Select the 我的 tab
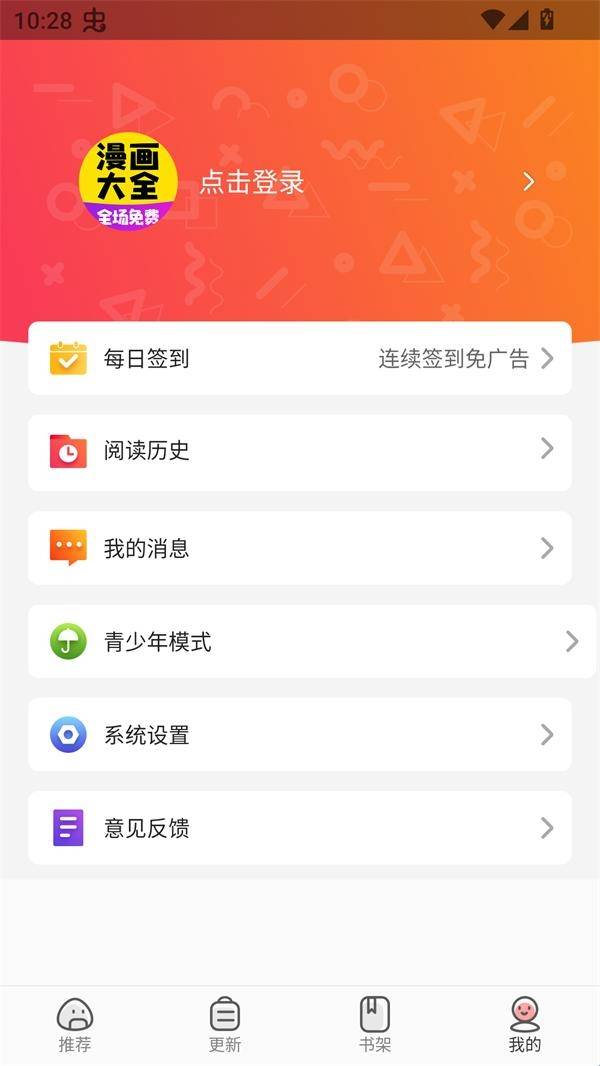This screenshot has height=1066, width=600. pyautogui.click(x=525, y=1025)
